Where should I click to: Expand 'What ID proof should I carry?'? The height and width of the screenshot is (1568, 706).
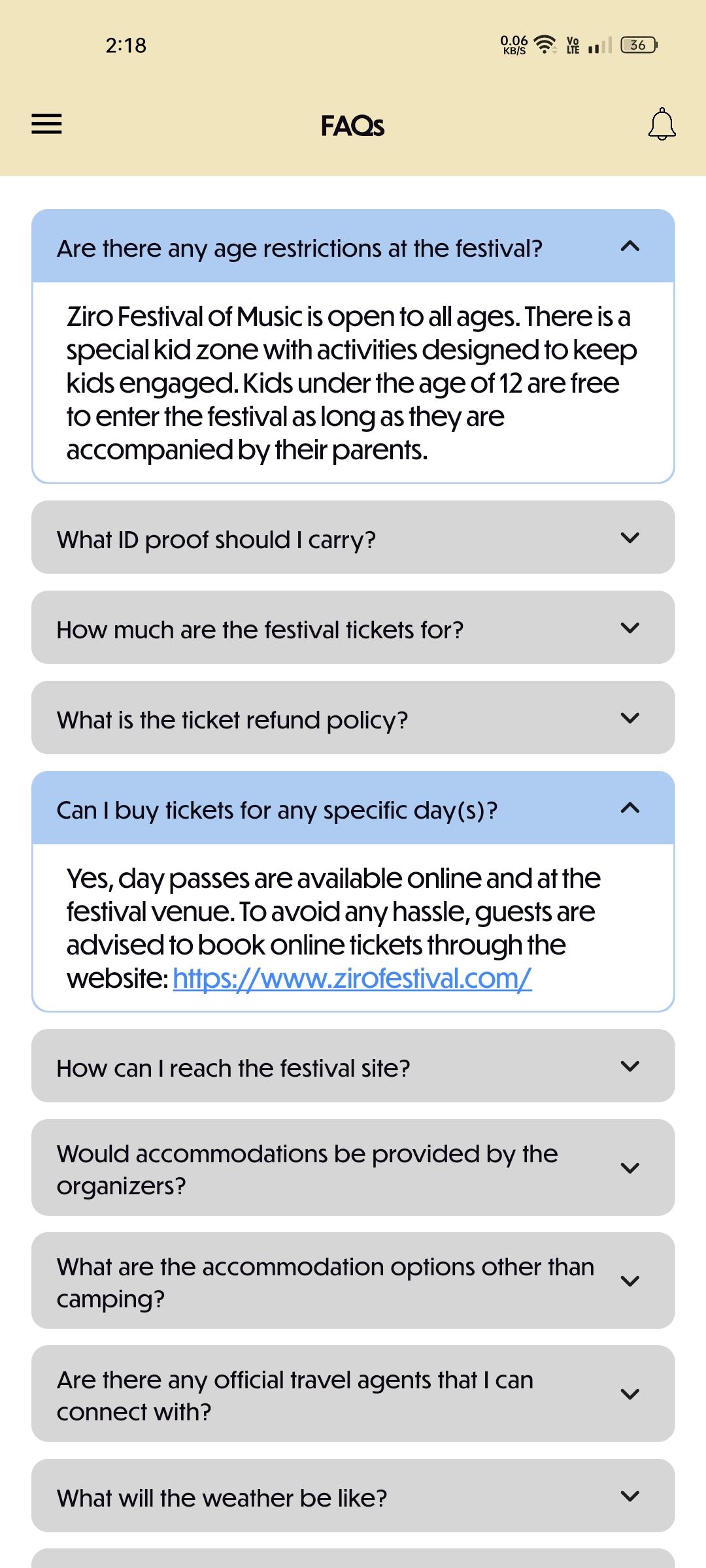(353, 538)
